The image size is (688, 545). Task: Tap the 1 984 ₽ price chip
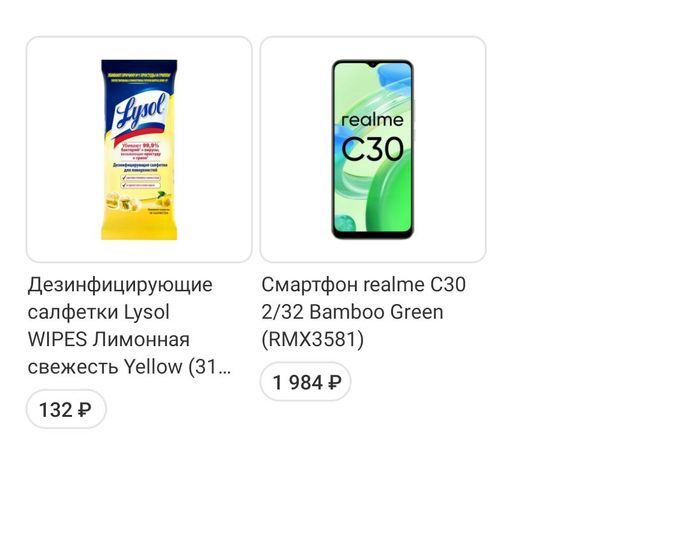pyautogui.click(x=306, y=382)
